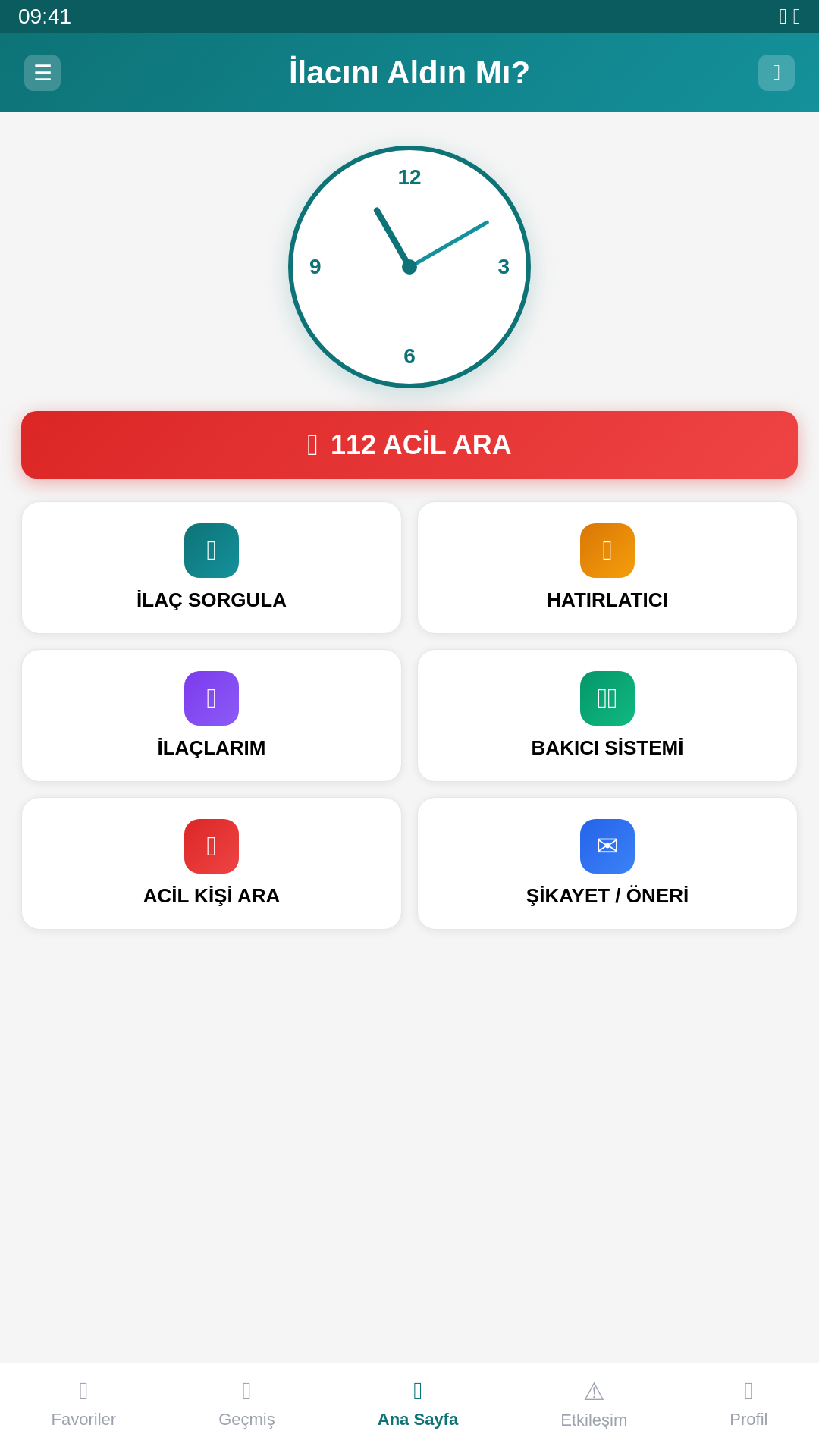Open the hamburger menu

click(x=42, y=73)
